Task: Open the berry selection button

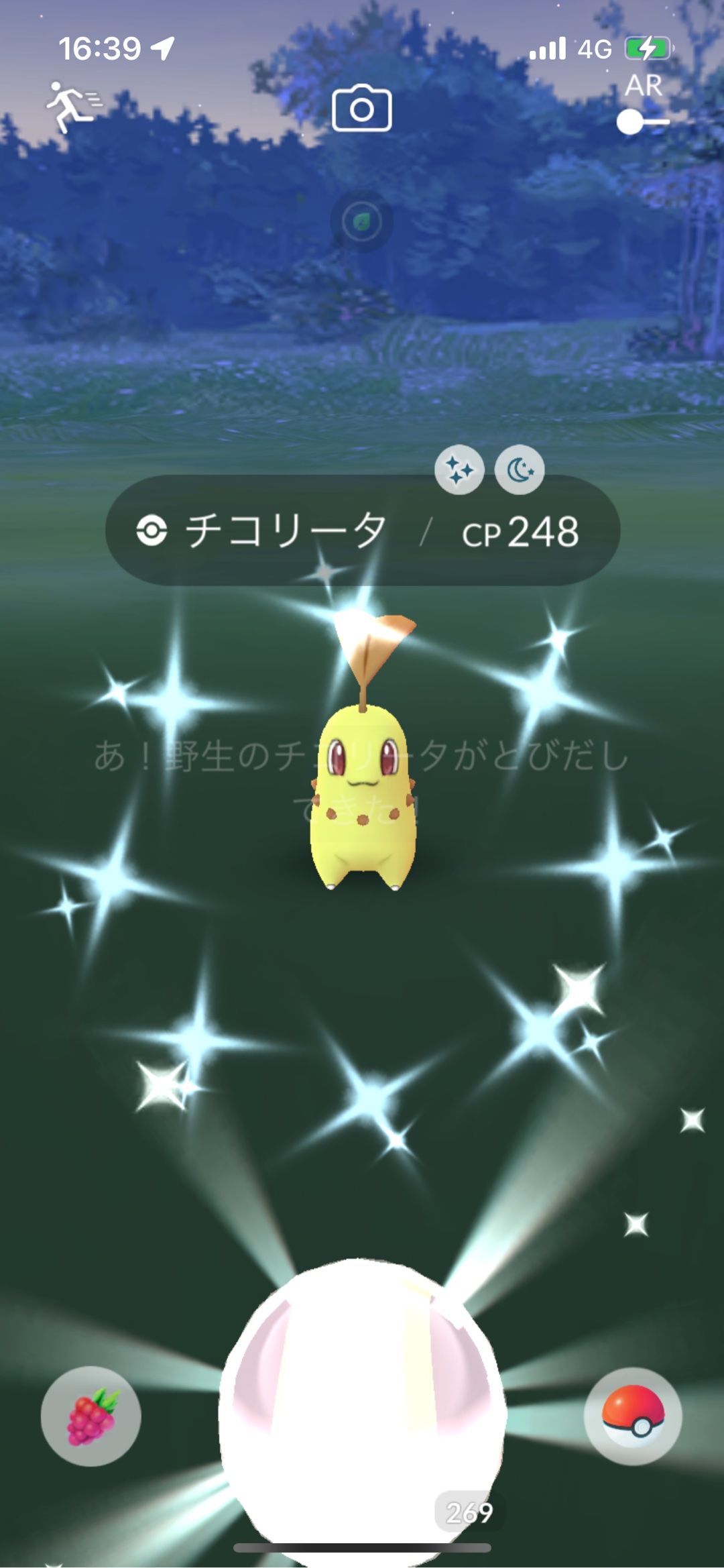Action: click(x=91, y=1416)
